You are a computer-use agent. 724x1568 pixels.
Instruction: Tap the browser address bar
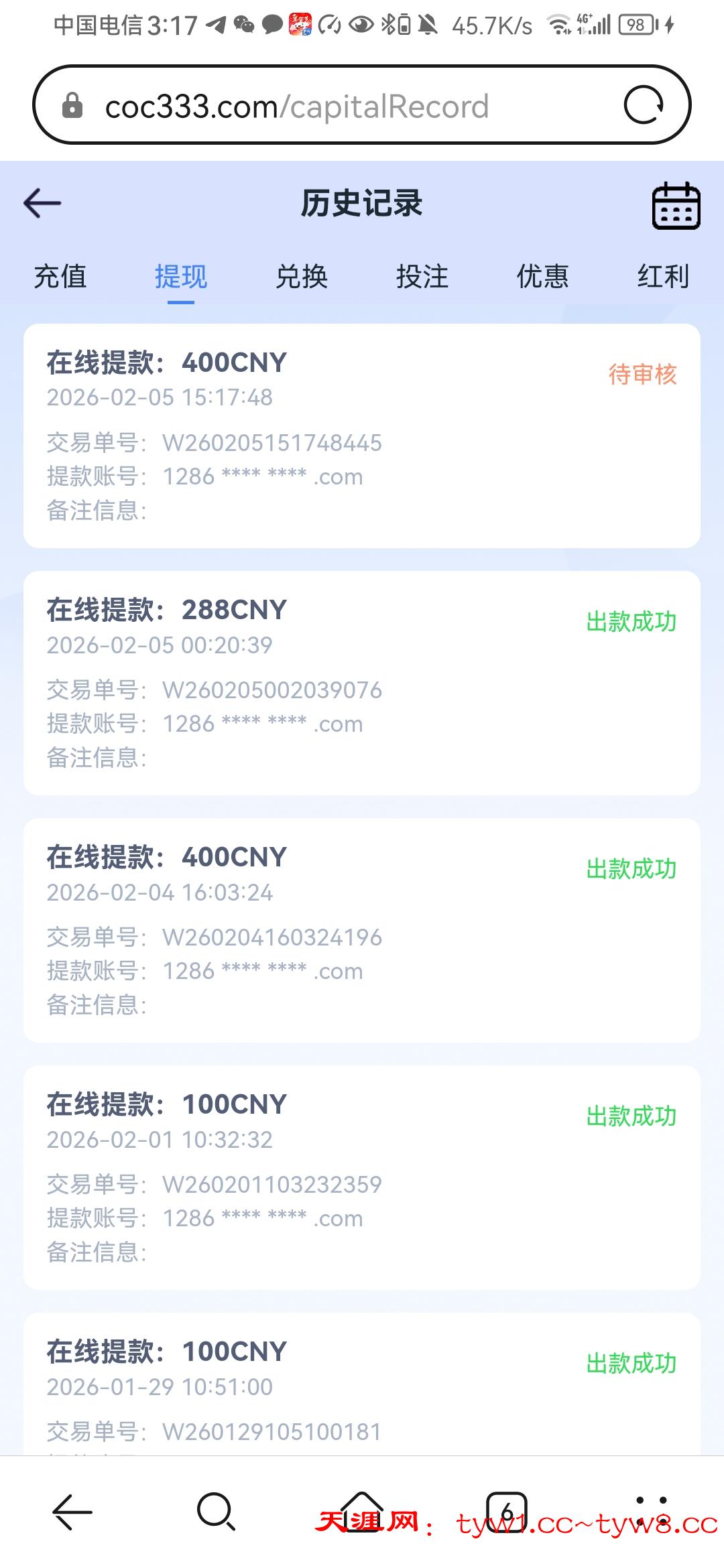coord(335,106)
